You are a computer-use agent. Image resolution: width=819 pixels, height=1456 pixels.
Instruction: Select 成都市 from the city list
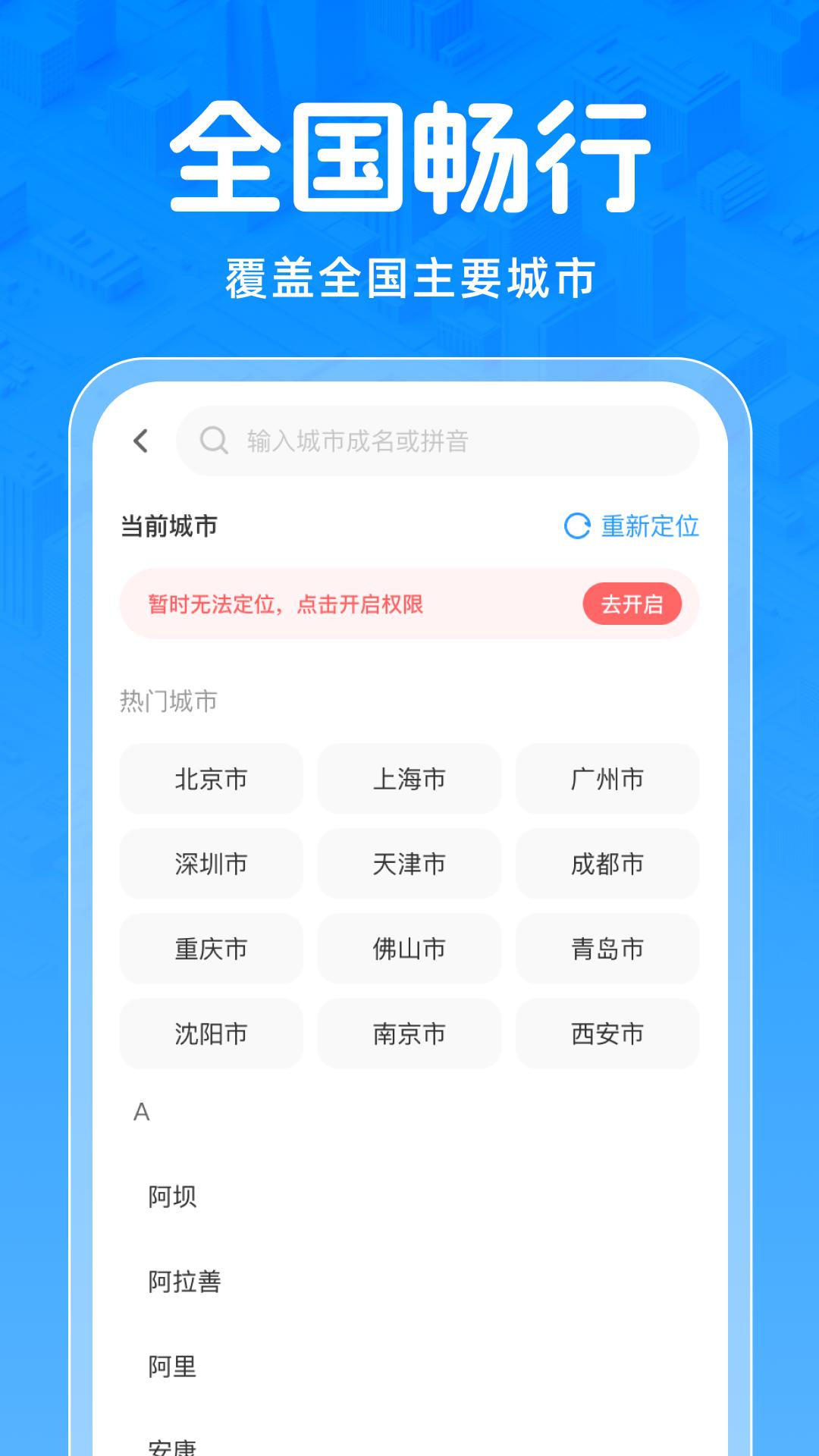click(x=607, y=864)
